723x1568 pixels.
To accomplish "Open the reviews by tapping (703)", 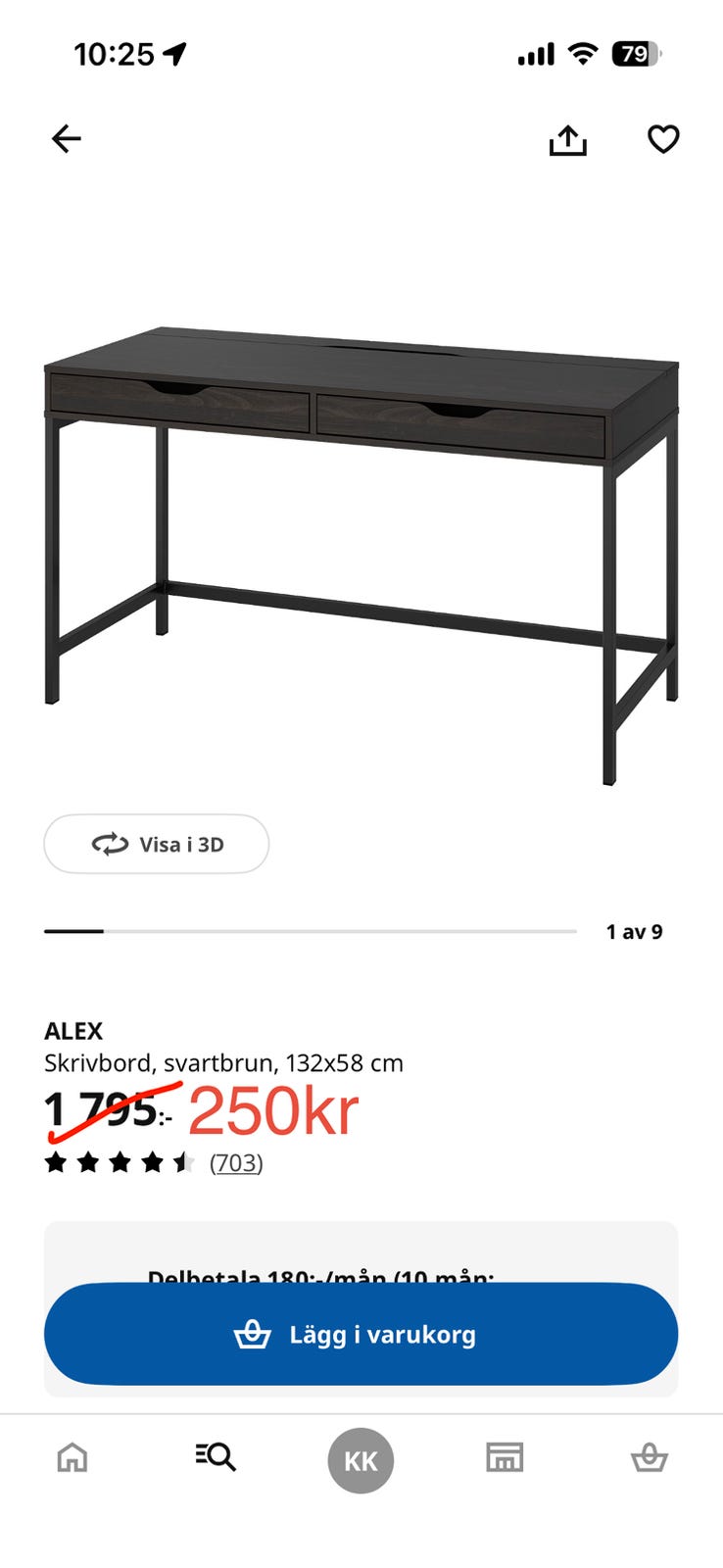I will (x=235, y=1163).
